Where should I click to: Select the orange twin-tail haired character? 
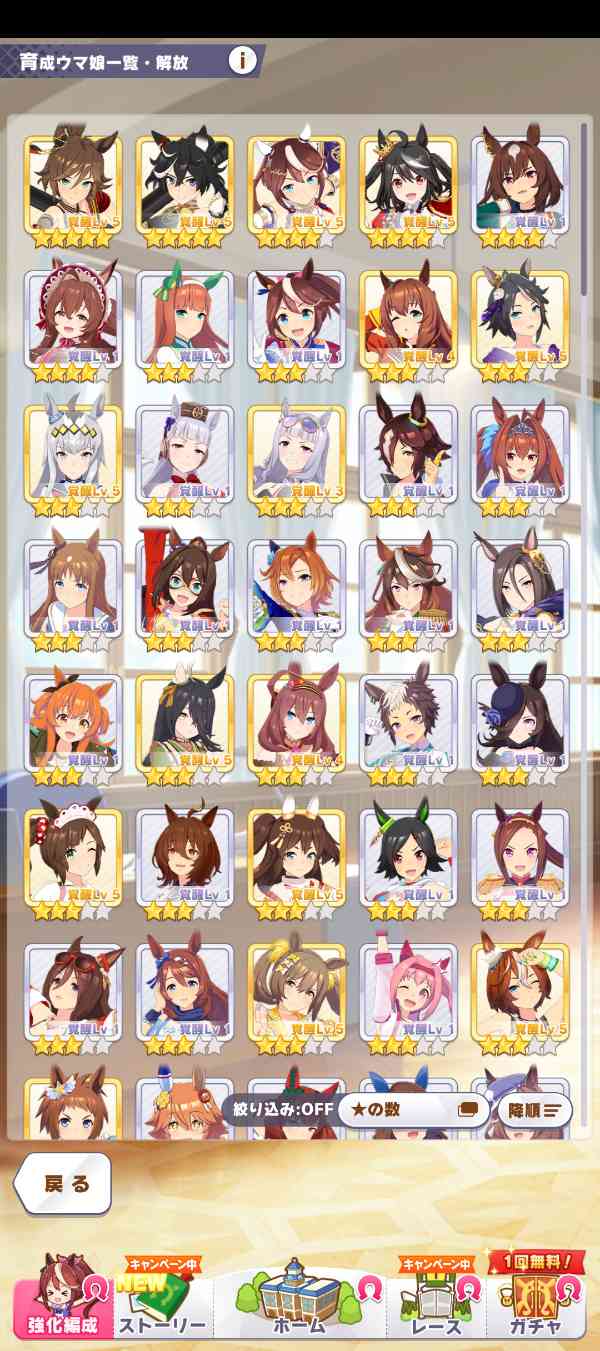[72, 722]
